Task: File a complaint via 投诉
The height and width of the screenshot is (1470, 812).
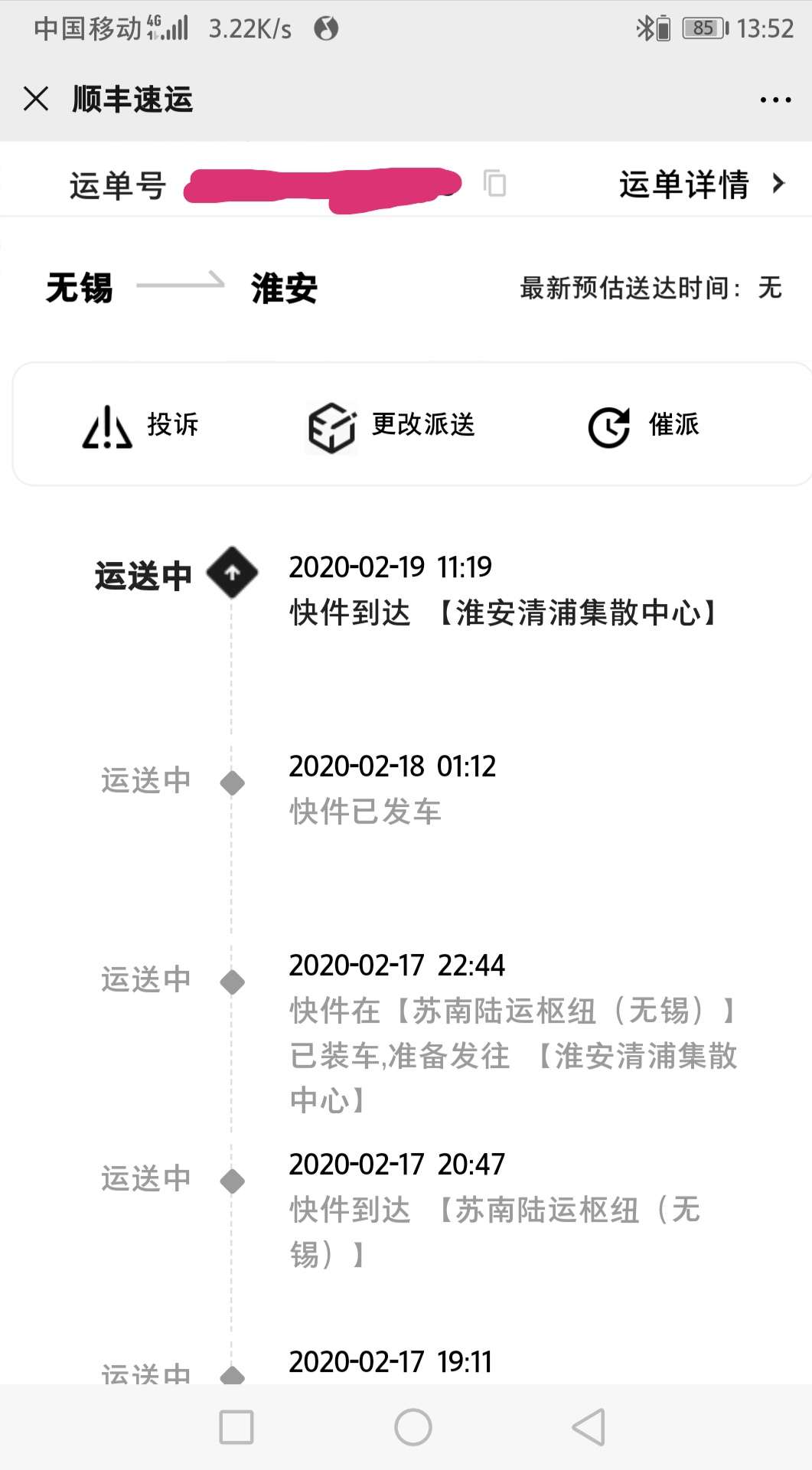Action: (140, 425)
